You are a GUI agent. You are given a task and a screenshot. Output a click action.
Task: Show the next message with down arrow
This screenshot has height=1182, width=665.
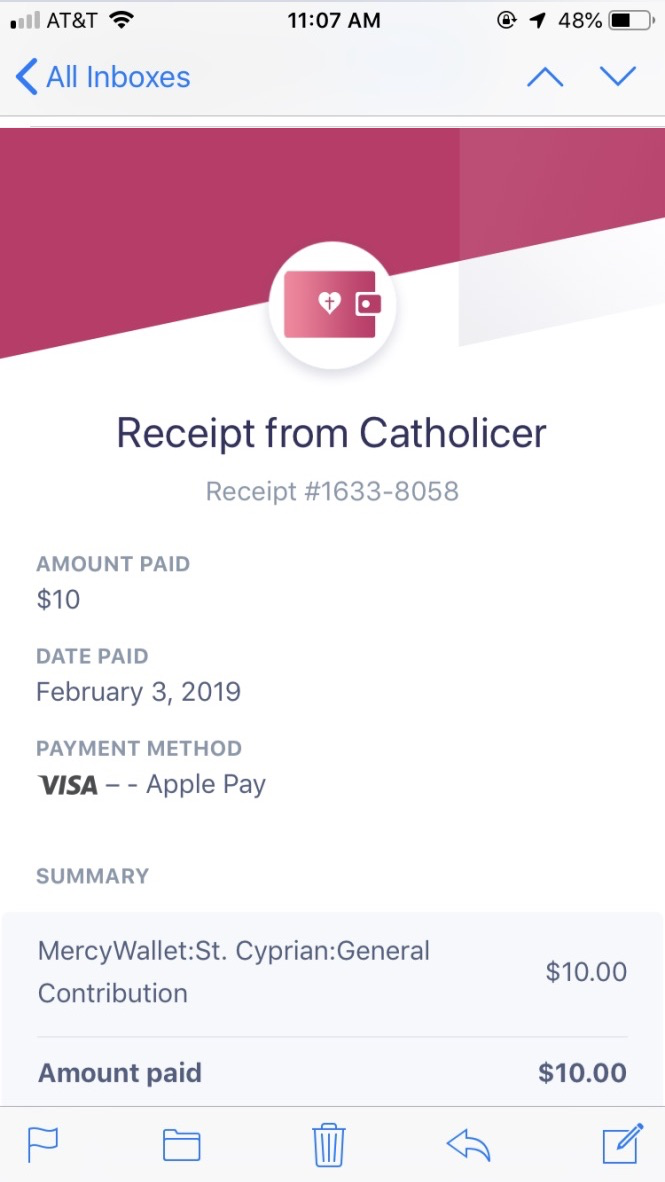click(x=618, y=77)
